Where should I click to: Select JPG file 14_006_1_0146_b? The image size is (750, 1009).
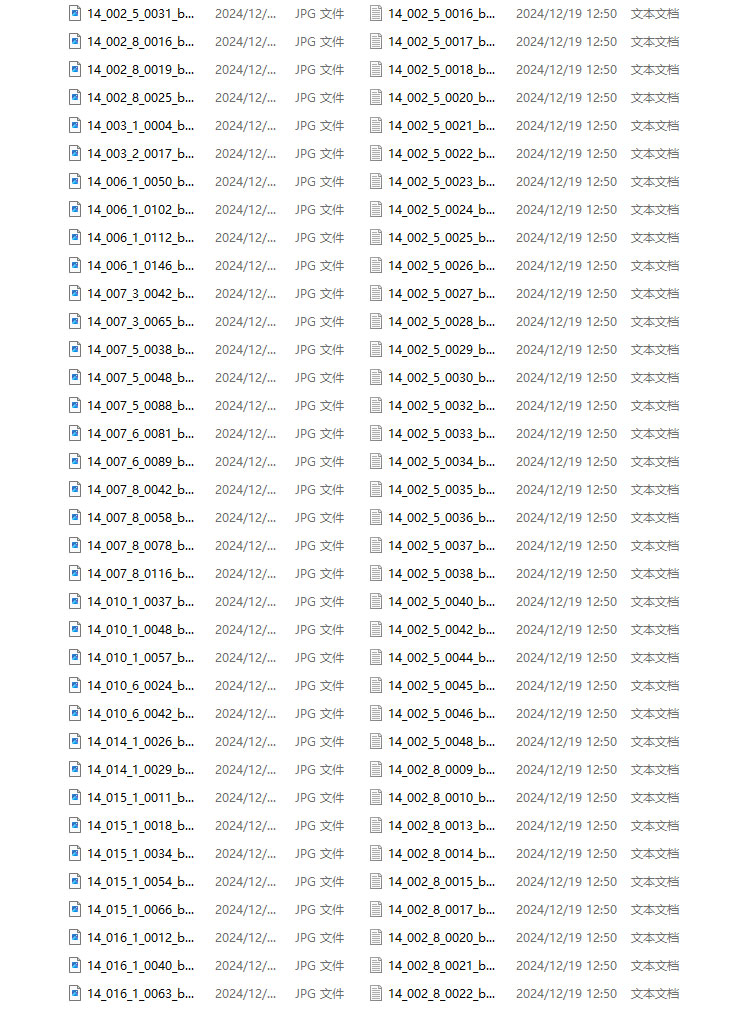pos(140,266)
